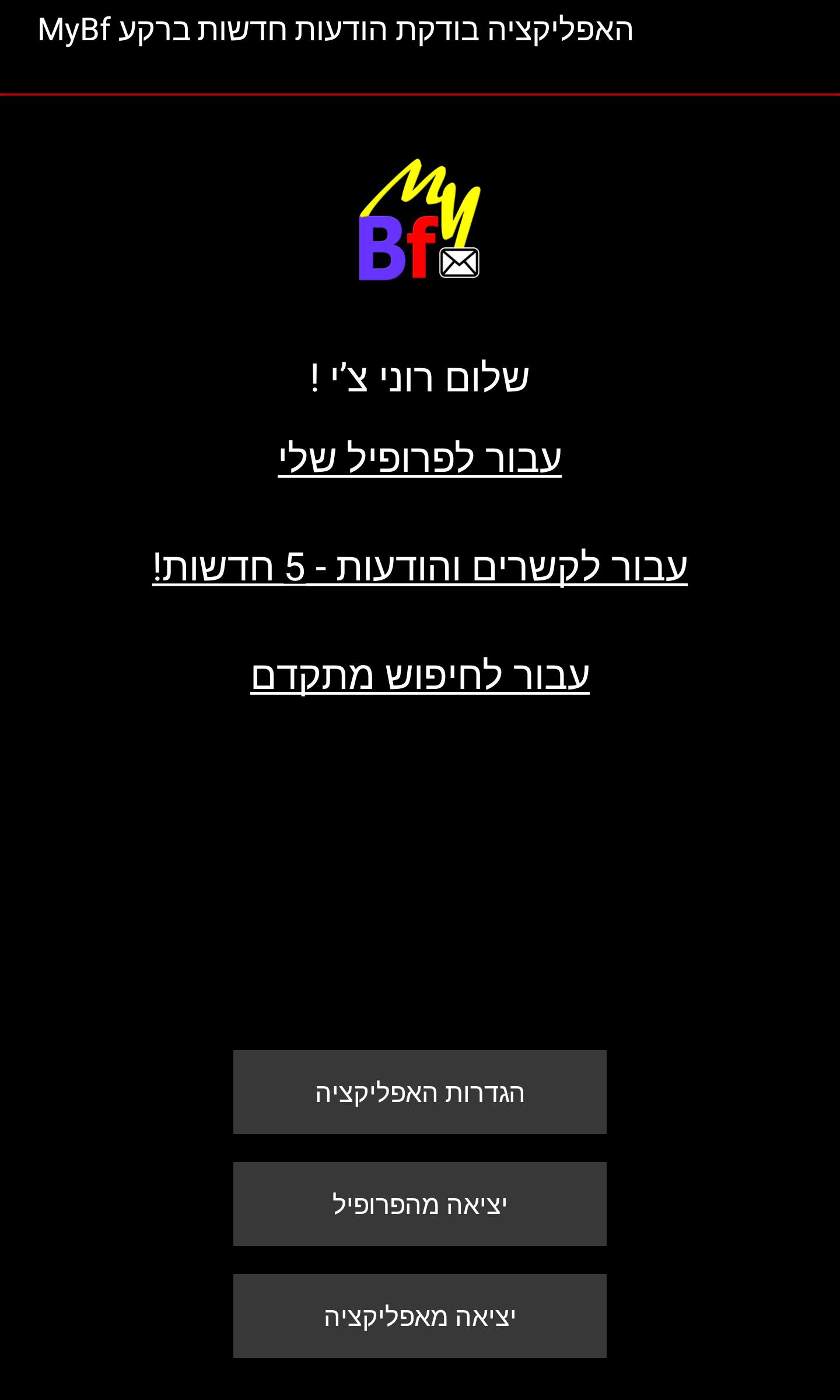Screen dimensions: 840x1400
Task: Exit the app with 'יציאה מאפליקציה'
Action: click(x=419, y=1316)
